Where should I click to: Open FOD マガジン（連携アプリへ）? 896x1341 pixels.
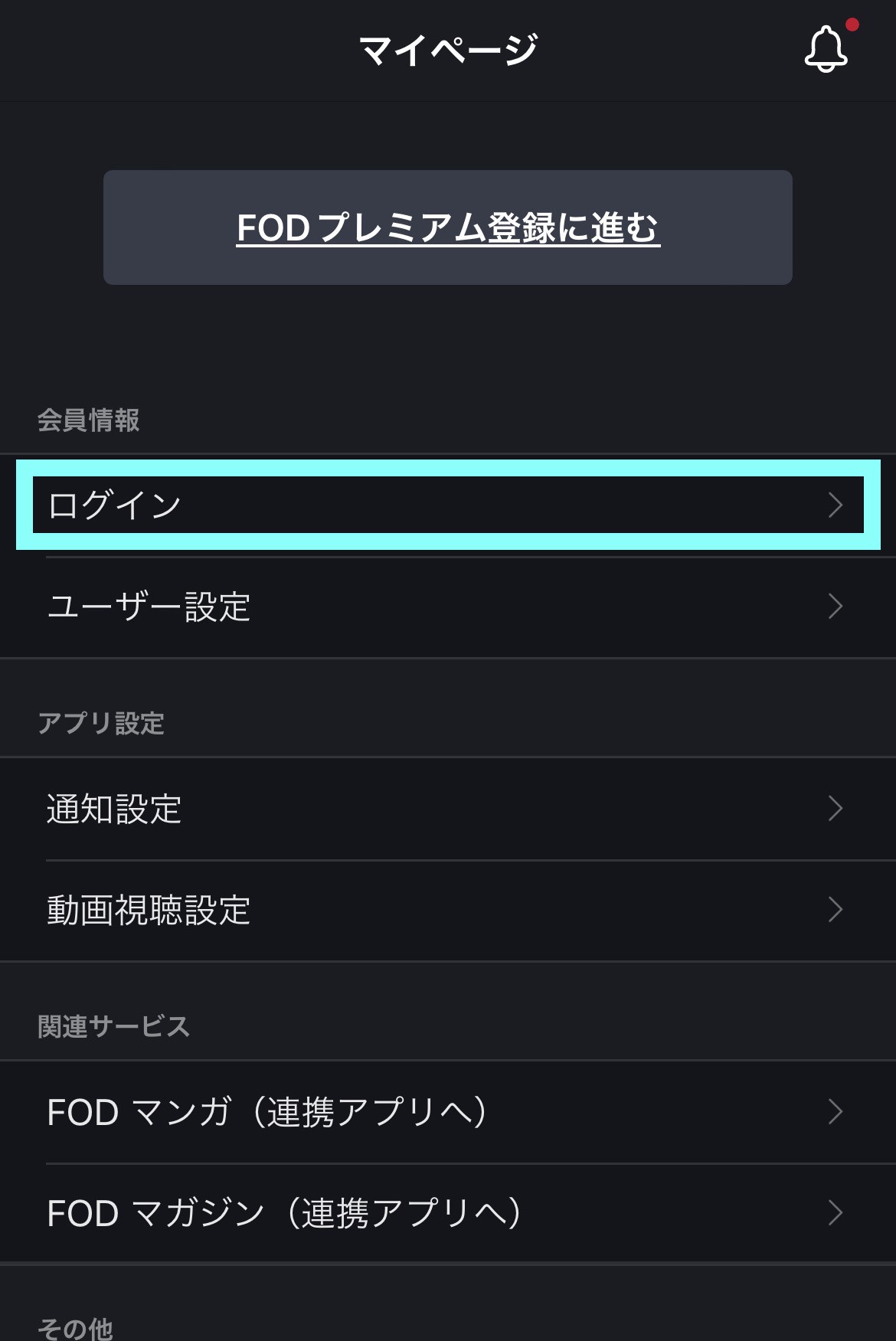coord(448,1213)
